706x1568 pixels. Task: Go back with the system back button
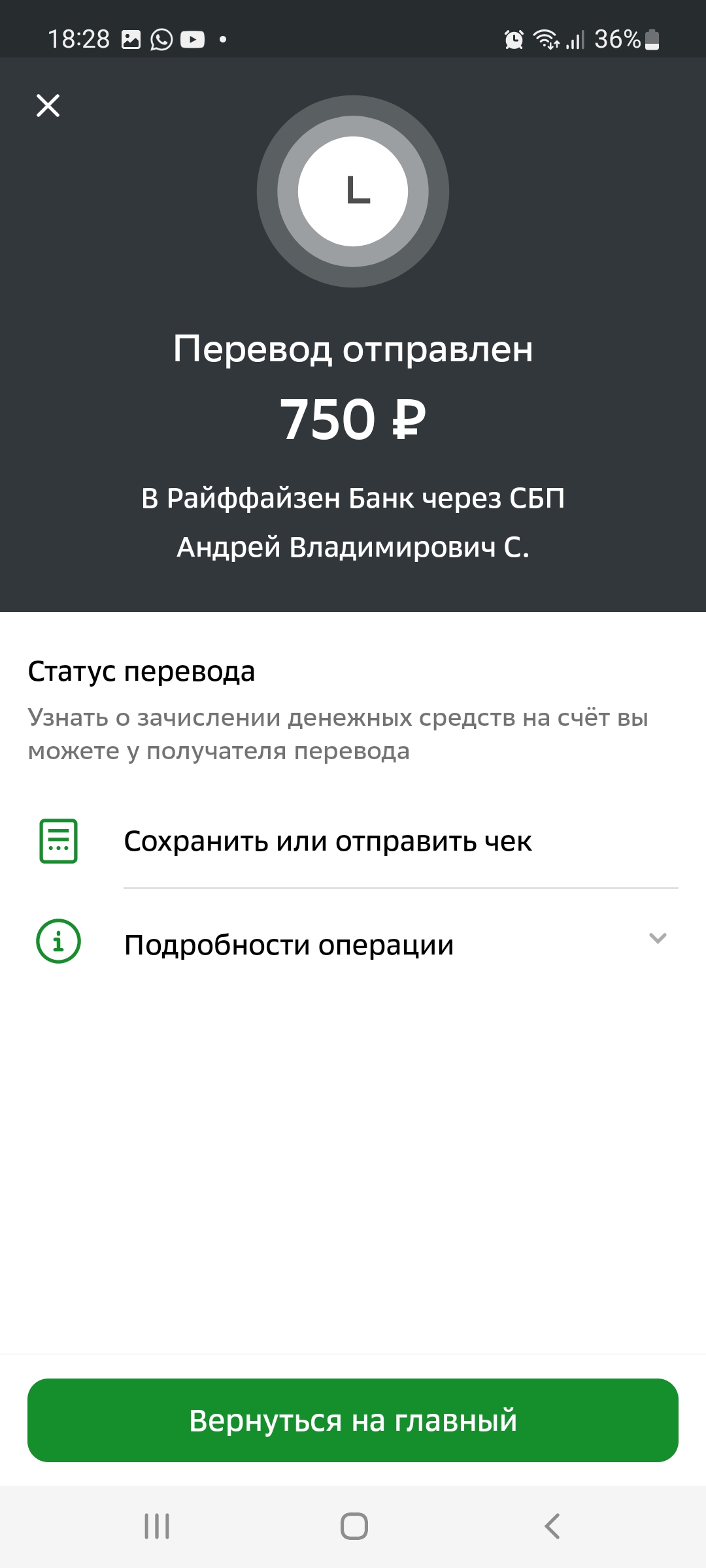[552, 1526]
